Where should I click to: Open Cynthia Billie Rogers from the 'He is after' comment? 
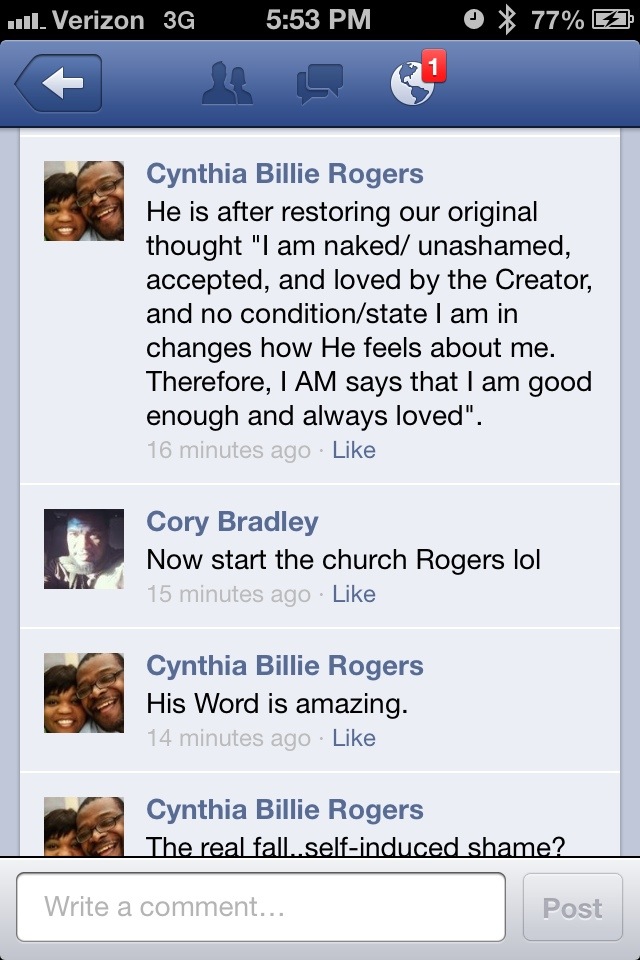284,174
